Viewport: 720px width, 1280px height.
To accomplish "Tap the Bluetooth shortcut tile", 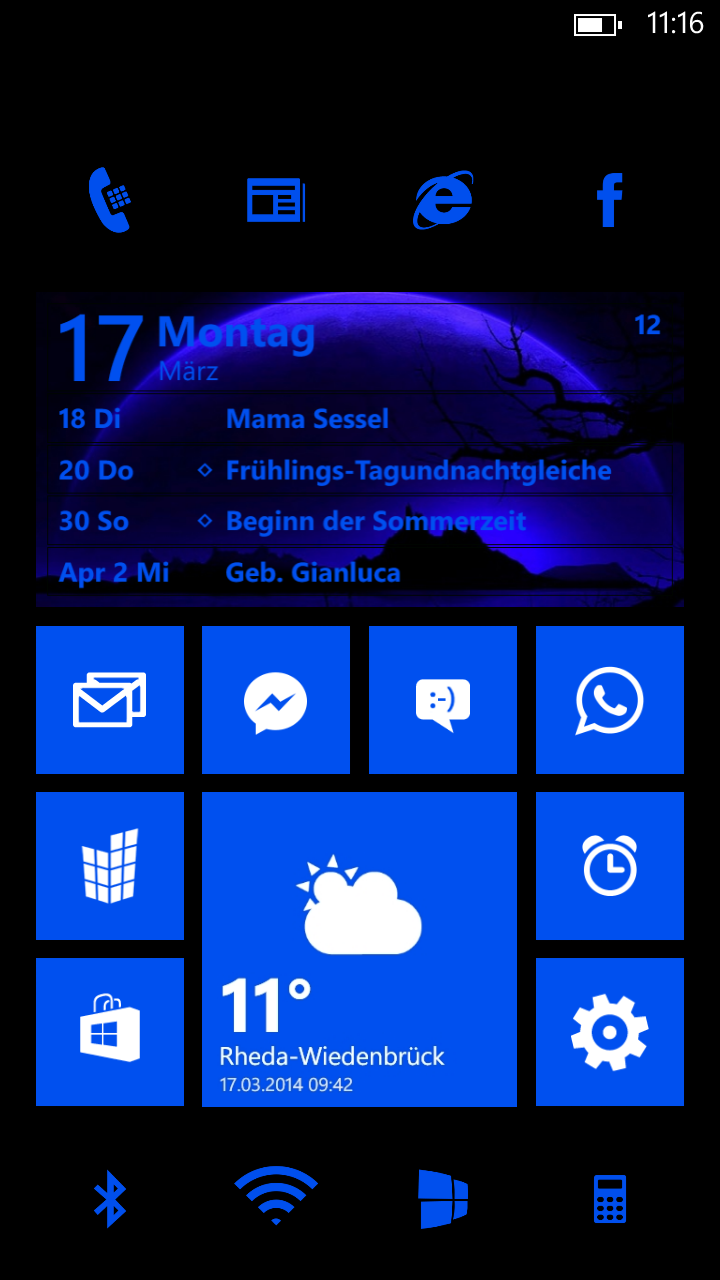I will click(110, 1198).
